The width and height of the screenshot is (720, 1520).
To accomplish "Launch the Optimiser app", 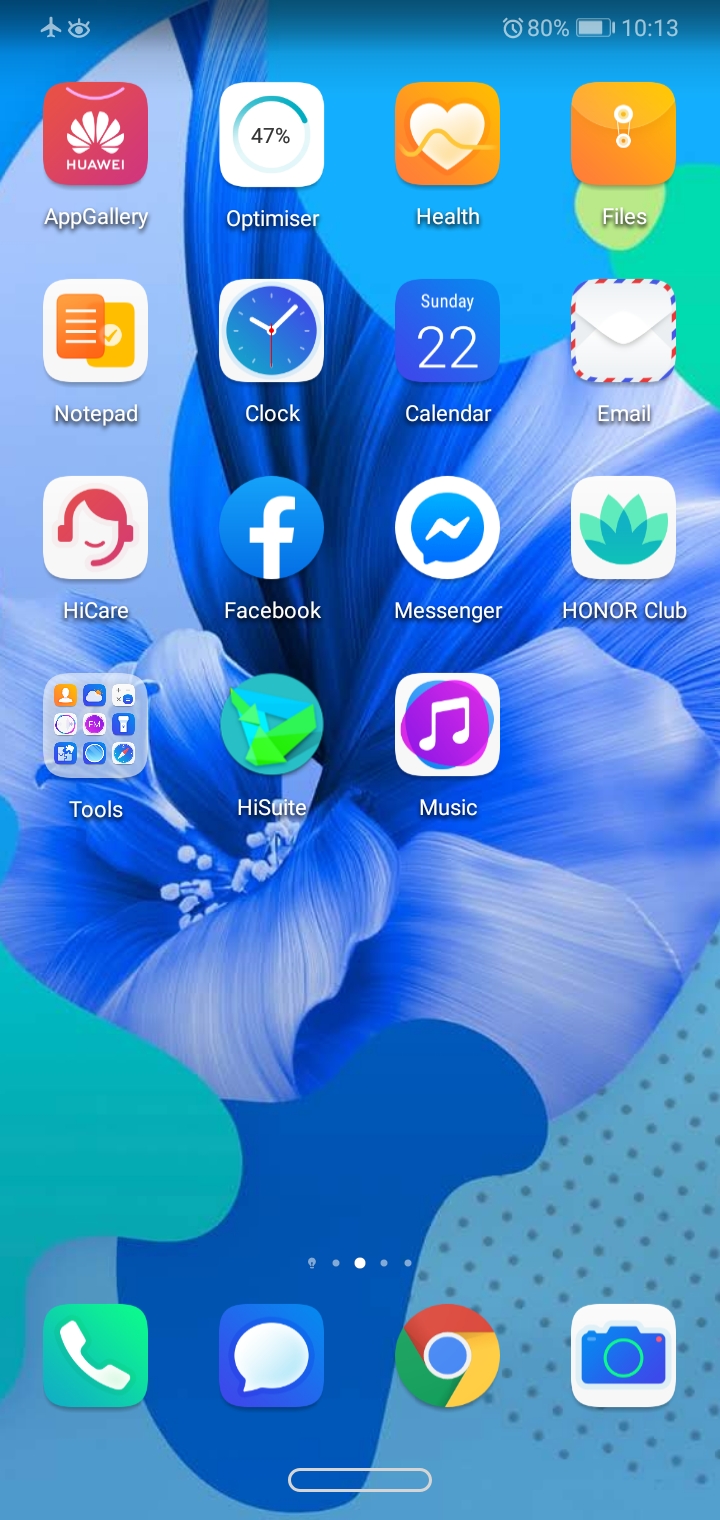I will [x=272, y=134].
